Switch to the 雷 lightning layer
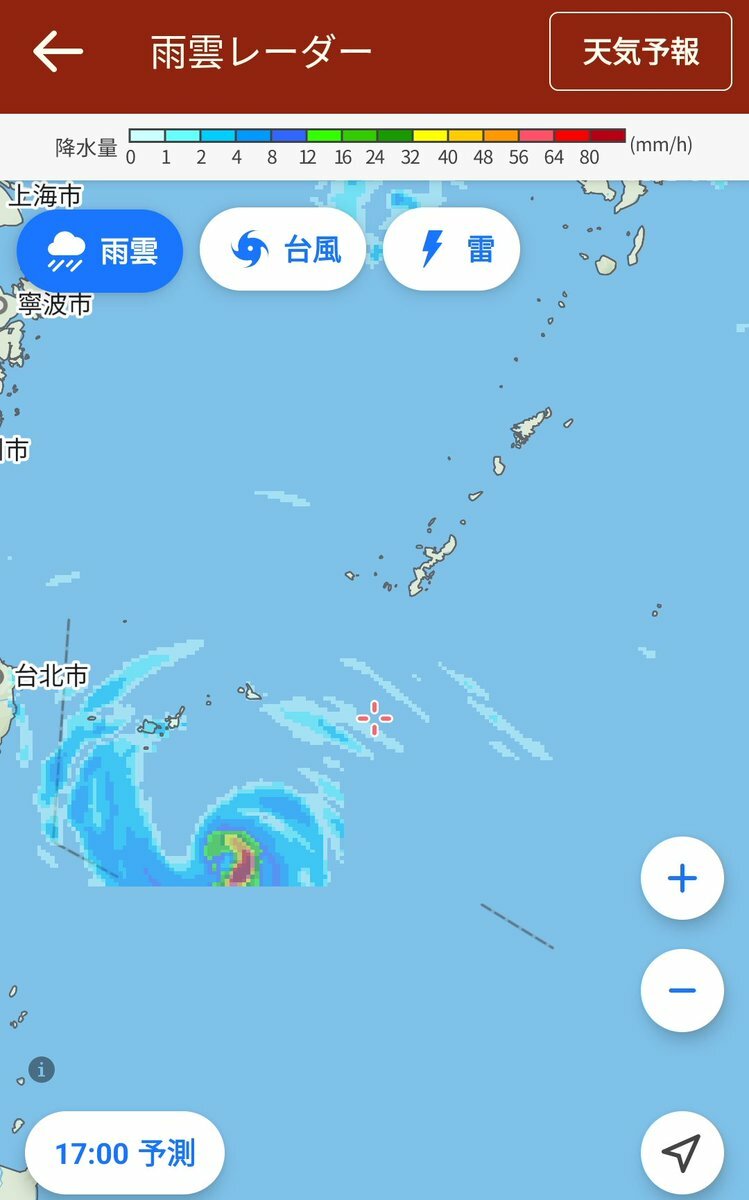This screenshot has width=749, height=1200. pyautogui.click(x=452, y=249)
